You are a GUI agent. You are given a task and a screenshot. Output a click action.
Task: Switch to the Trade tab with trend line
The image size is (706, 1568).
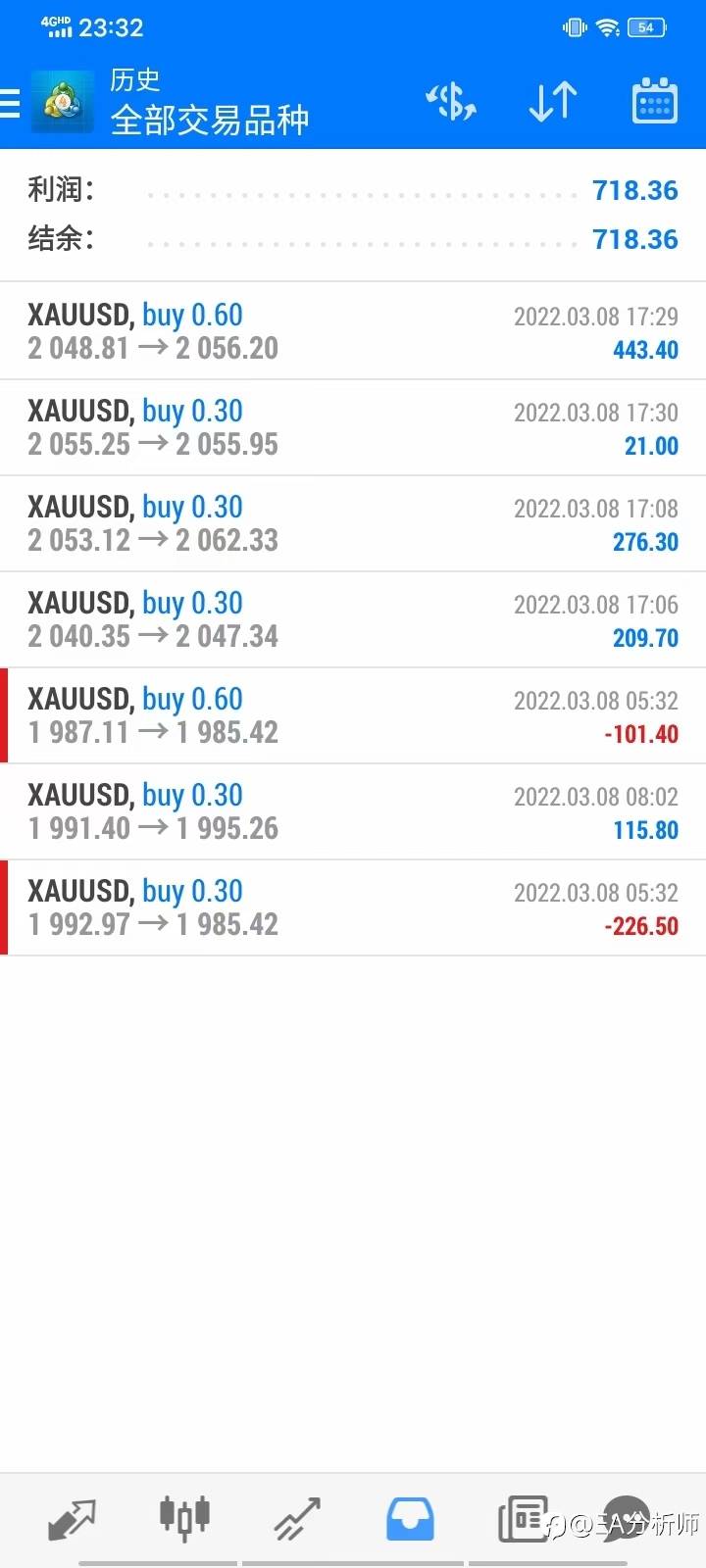coord(297,1519)
